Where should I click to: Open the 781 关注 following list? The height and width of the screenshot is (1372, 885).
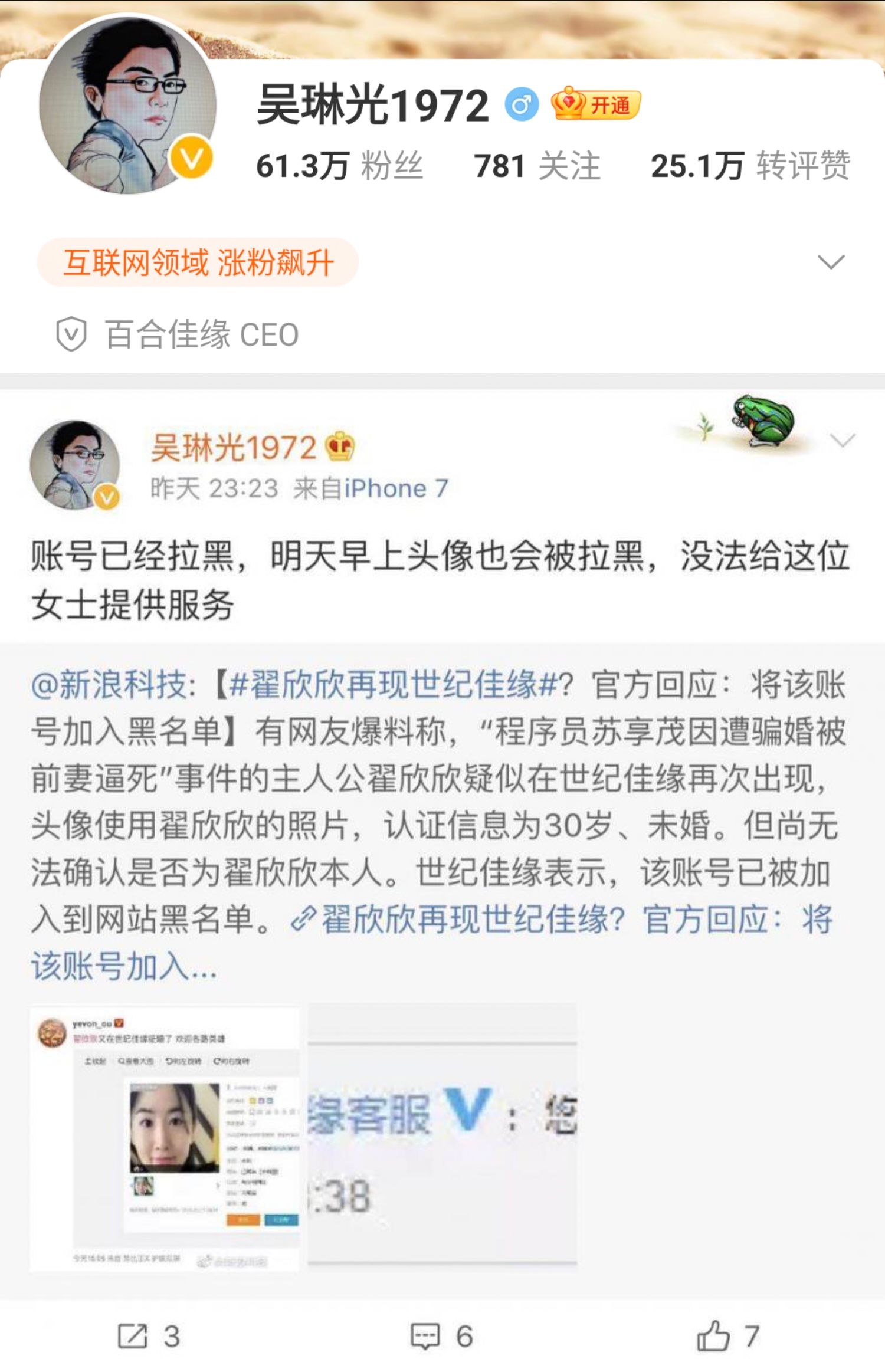click(x=537, y=166)
